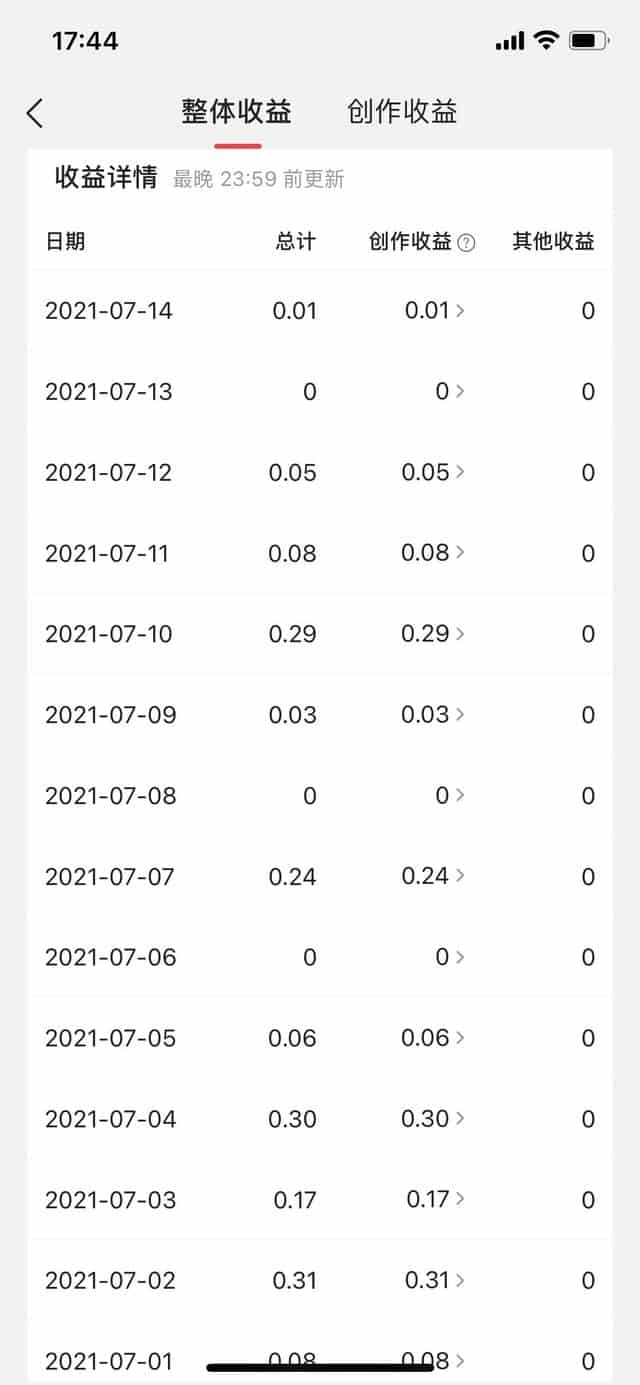The height and width of the screenshot is (1385, 640).
Task: Open the 0.31 earnings on 2021-07-02
Action: [434, 1280]
